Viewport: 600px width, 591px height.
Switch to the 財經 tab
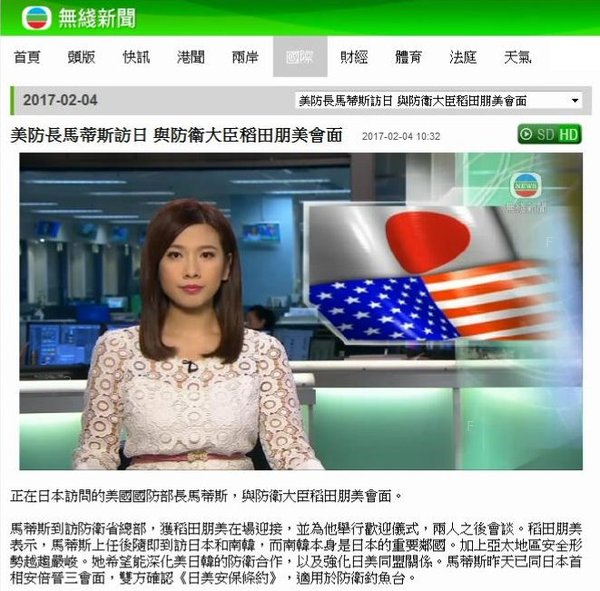(354, 57)
